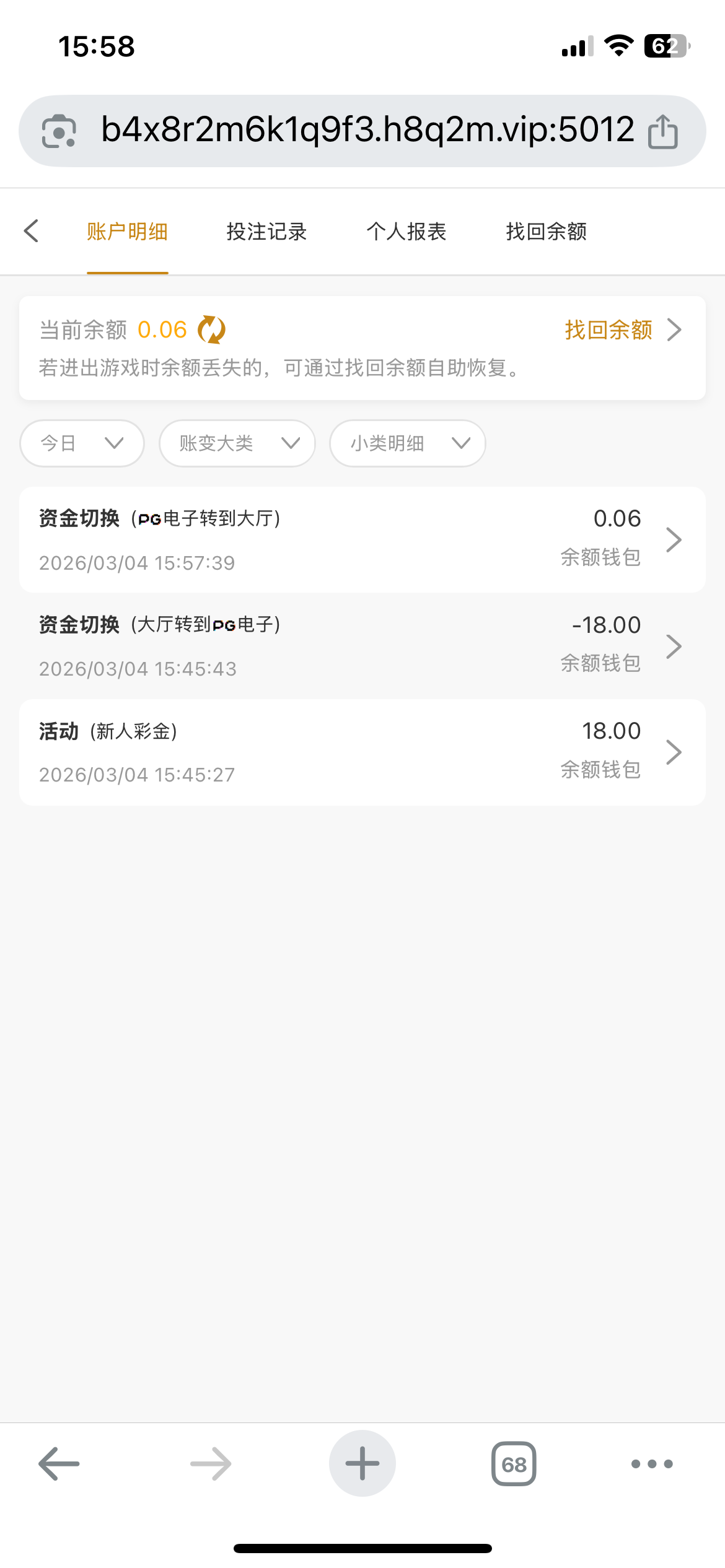Switch to the 投注记录 tab
725x1568 pixels.
(266, 232)
